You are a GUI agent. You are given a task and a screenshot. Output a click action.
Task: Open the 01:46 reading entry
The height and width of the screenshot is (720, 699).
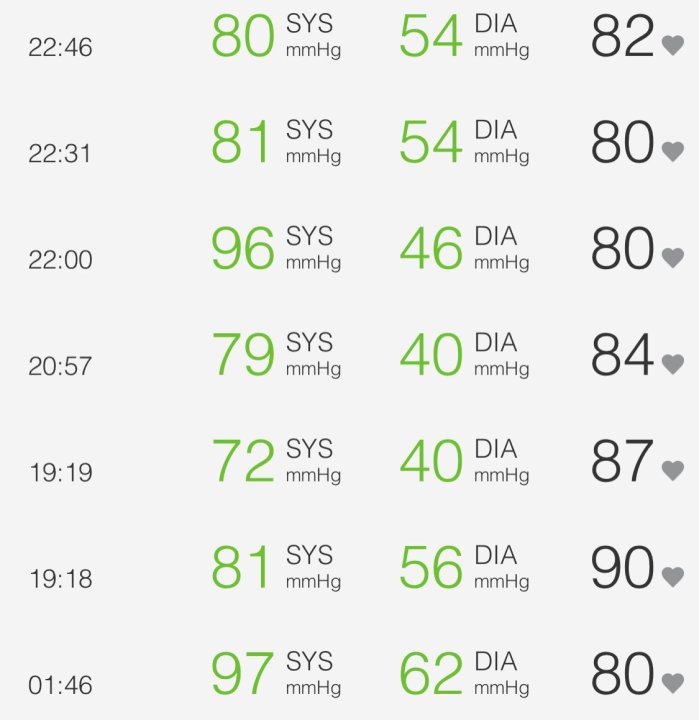(349, 675)
